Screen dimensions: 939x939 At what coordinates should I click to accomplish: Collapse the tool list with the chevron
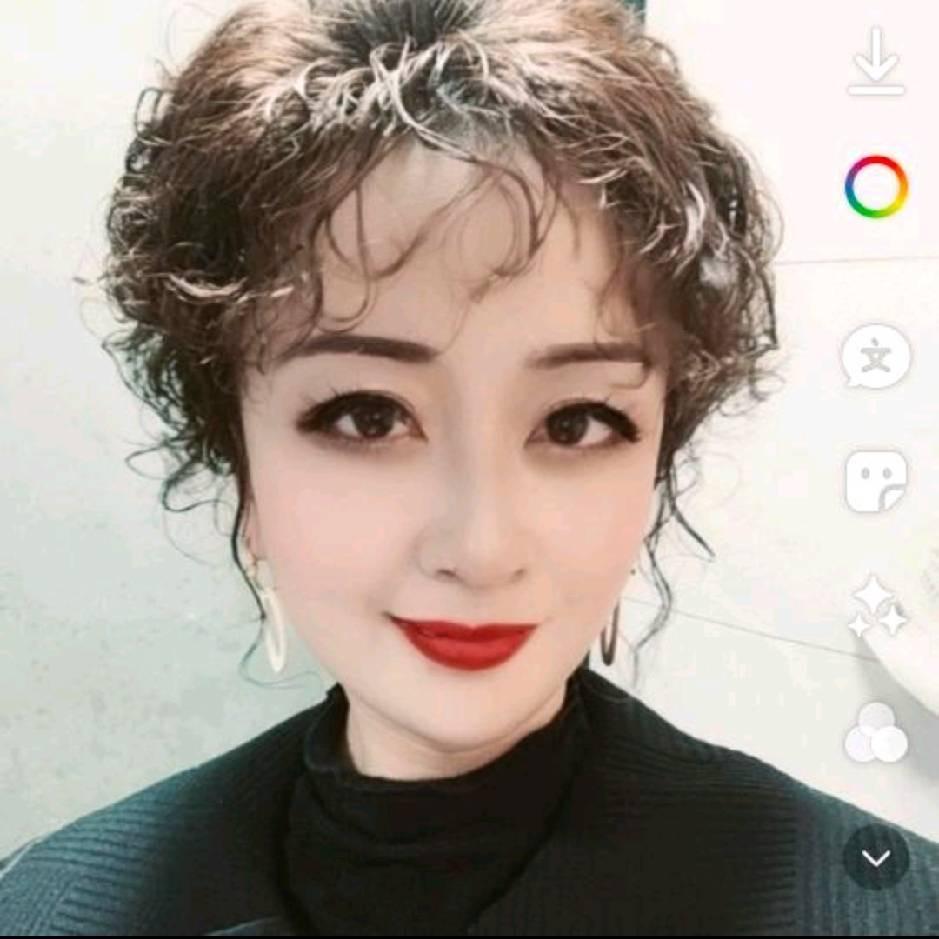coord(876,858)
